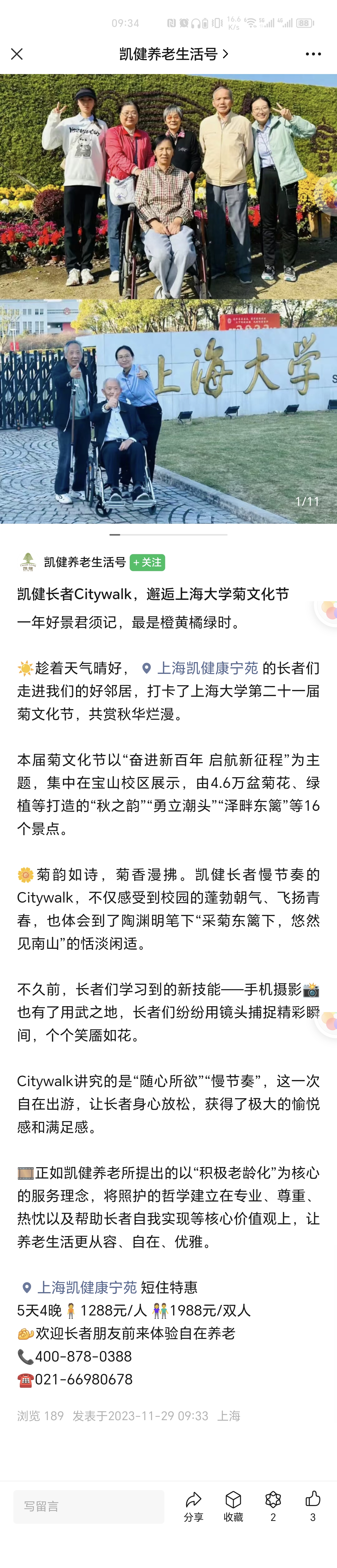Share this post via 分享

193,1507
